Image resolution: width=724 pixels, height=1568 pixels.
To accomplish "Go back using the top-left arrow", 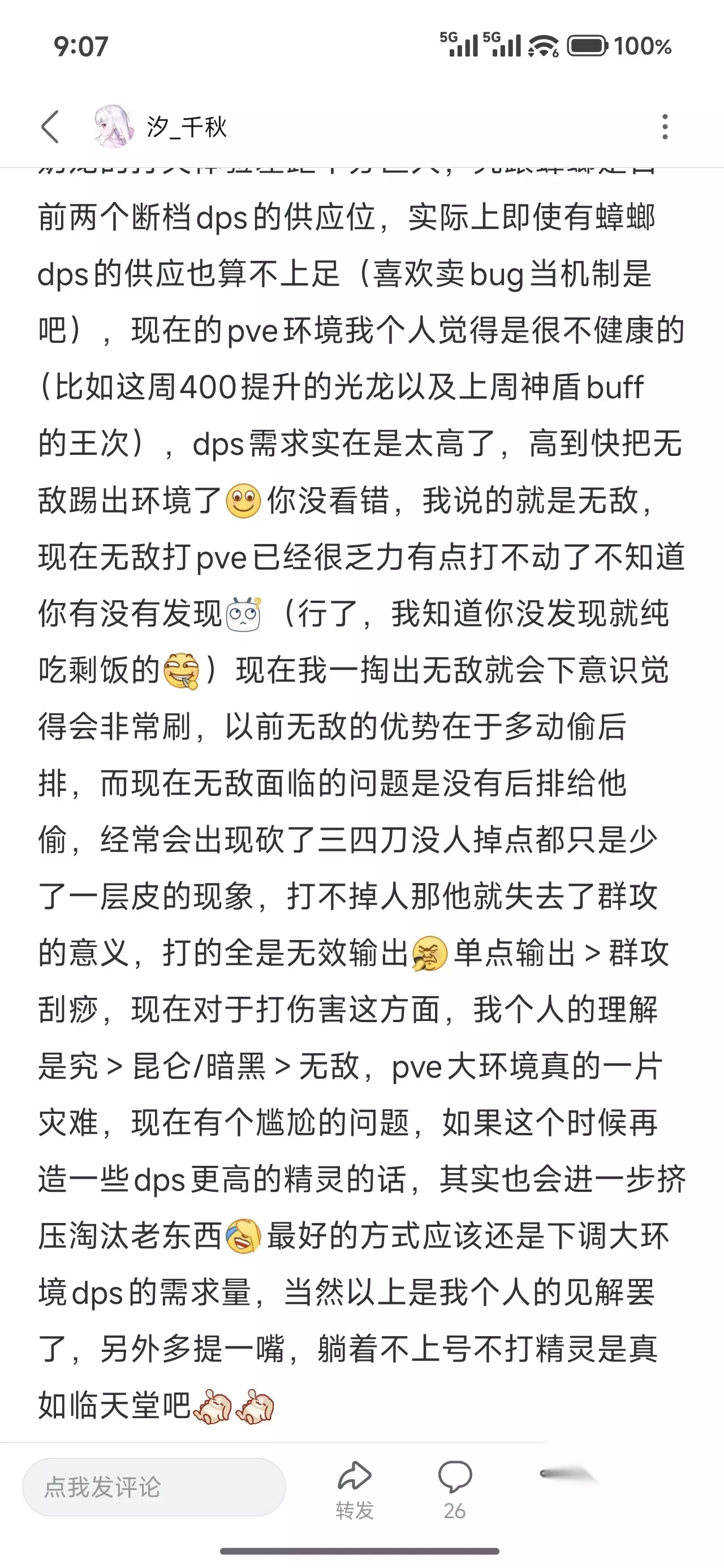I will point(50,127).
